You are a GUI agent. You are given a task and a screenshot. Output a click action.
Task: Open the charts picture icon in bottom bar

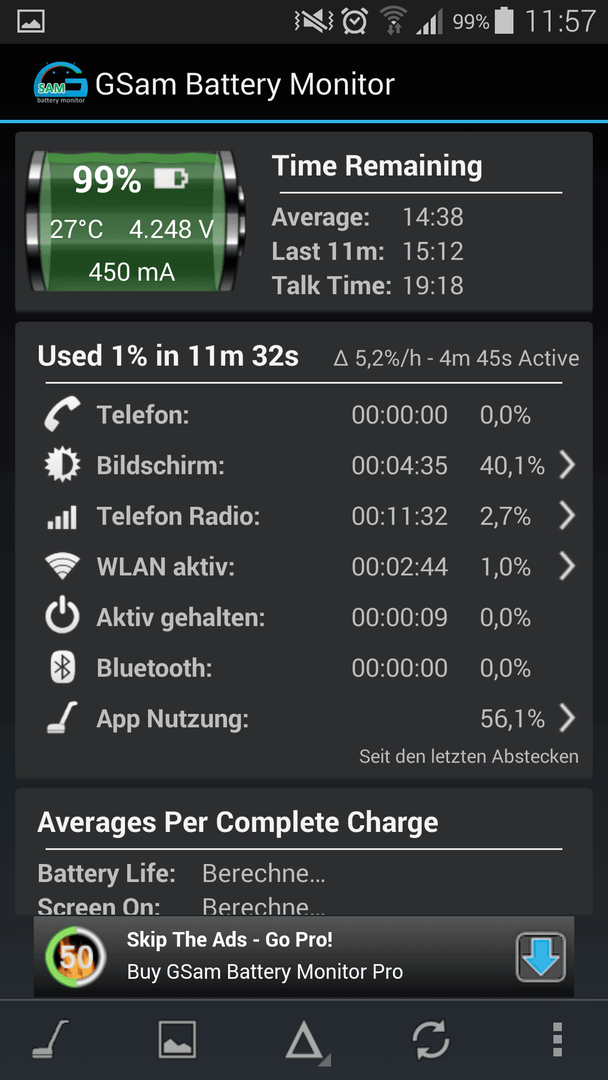pos(177,1039)
